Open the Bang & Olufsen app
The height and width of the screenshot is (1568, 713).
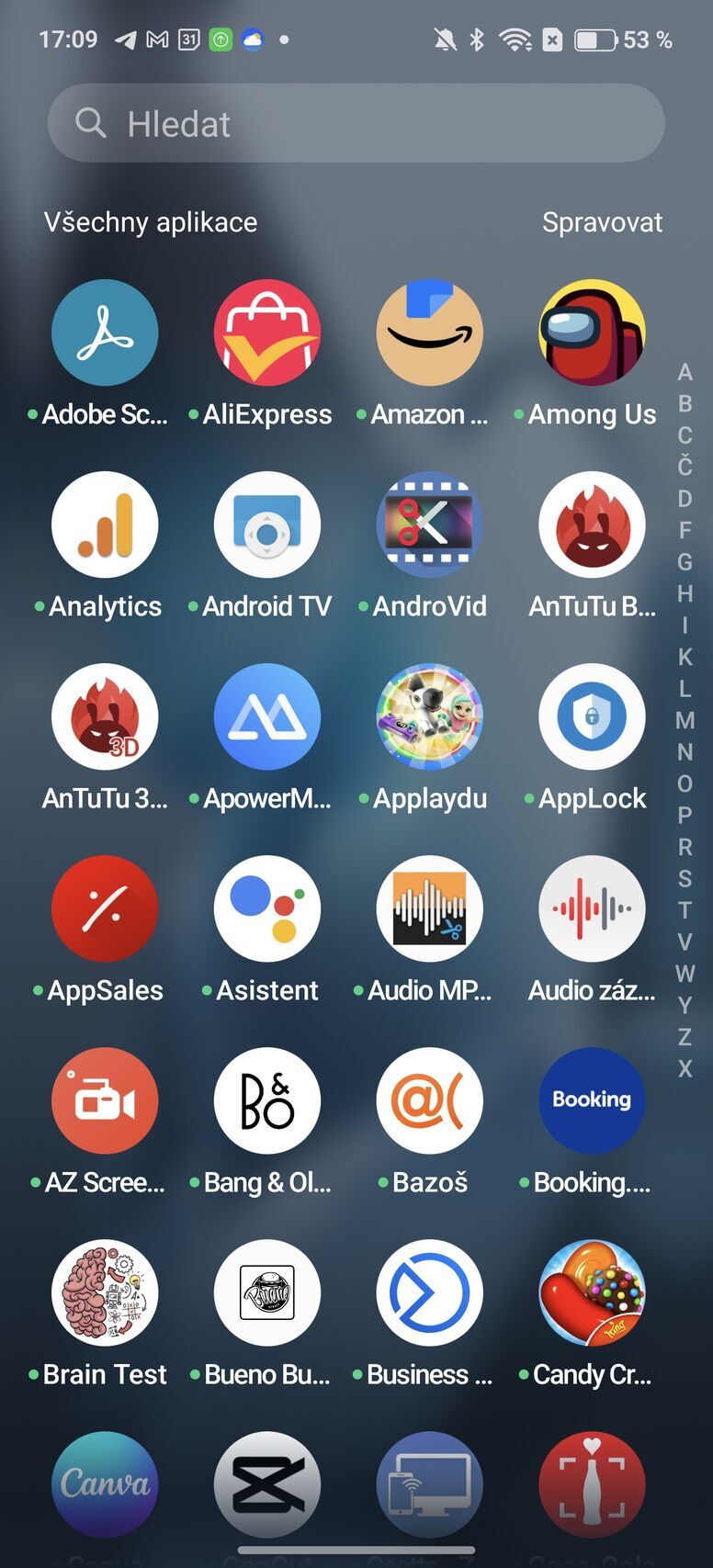click(x=267, y=1100)
